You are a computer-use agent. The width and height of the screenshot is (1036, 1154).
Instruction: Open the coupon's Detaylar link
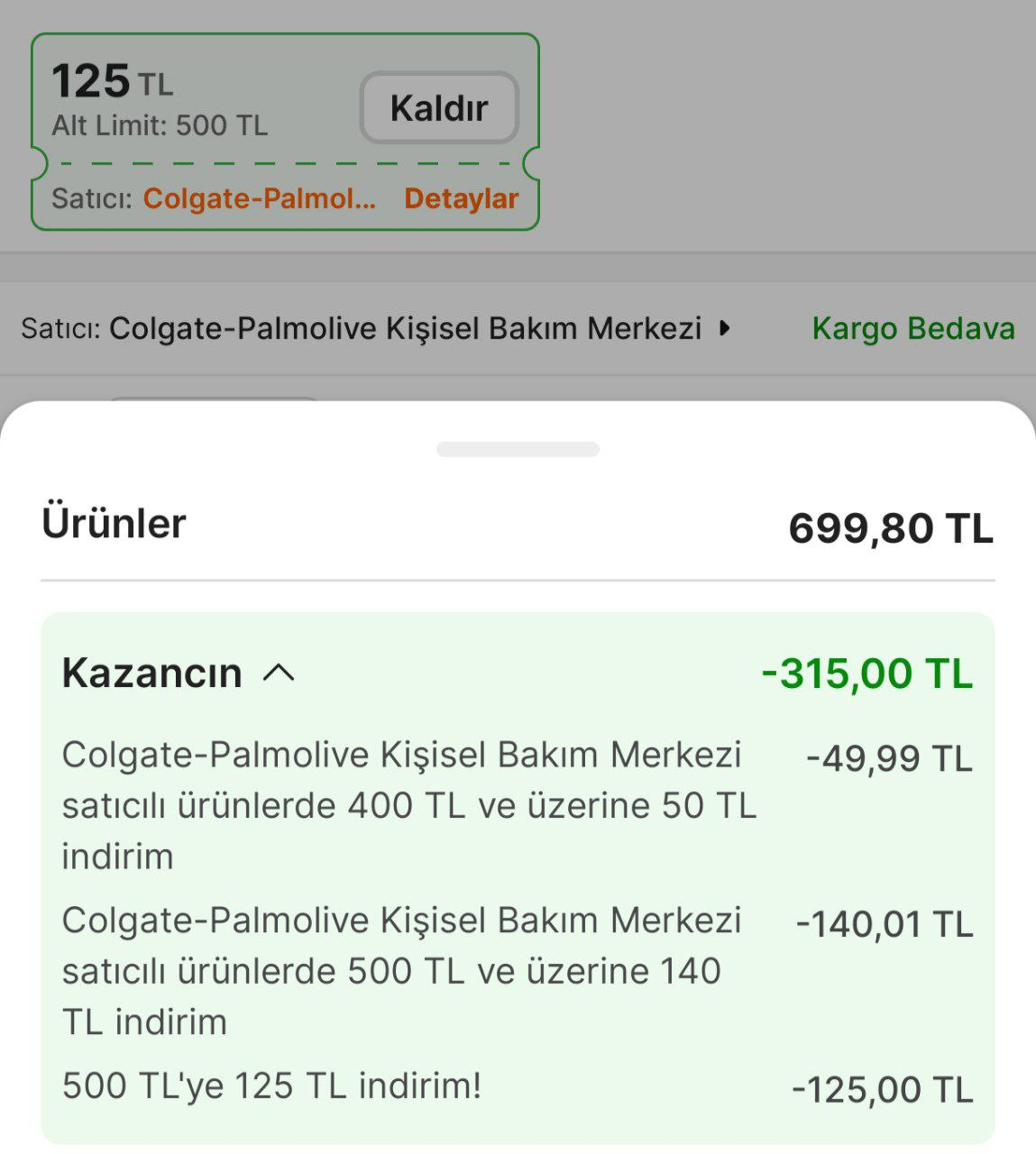click(461, 198)
